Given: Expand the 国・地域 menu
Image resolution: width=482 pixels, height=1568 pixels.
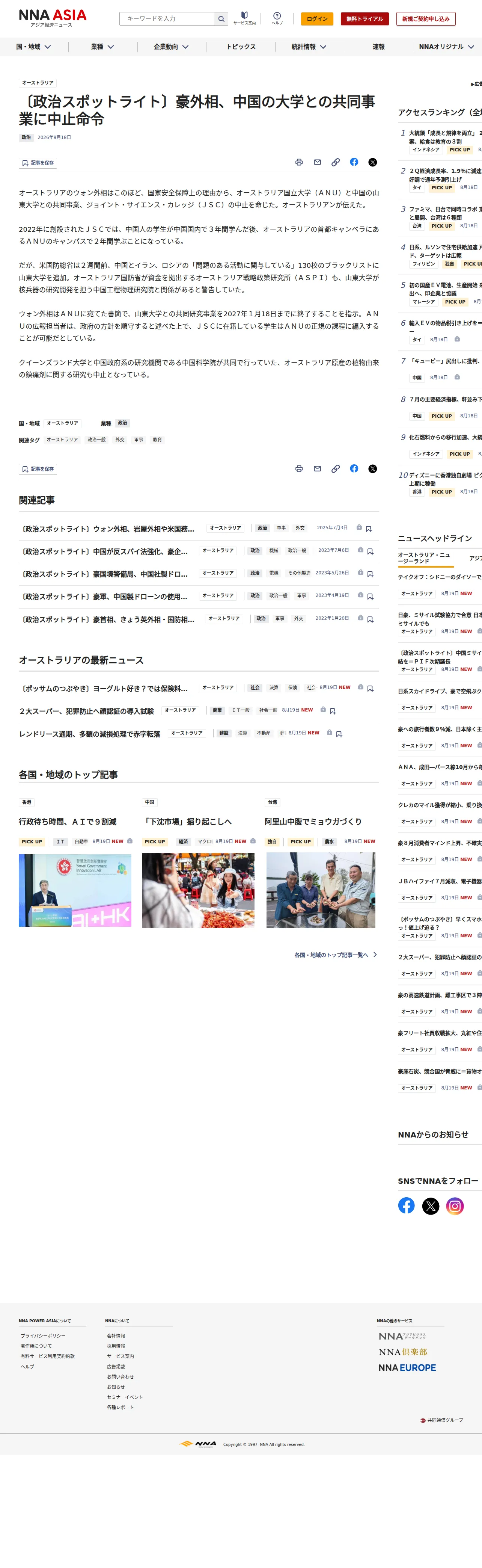Looking at the screenshot, I should (x=33, y=47).
